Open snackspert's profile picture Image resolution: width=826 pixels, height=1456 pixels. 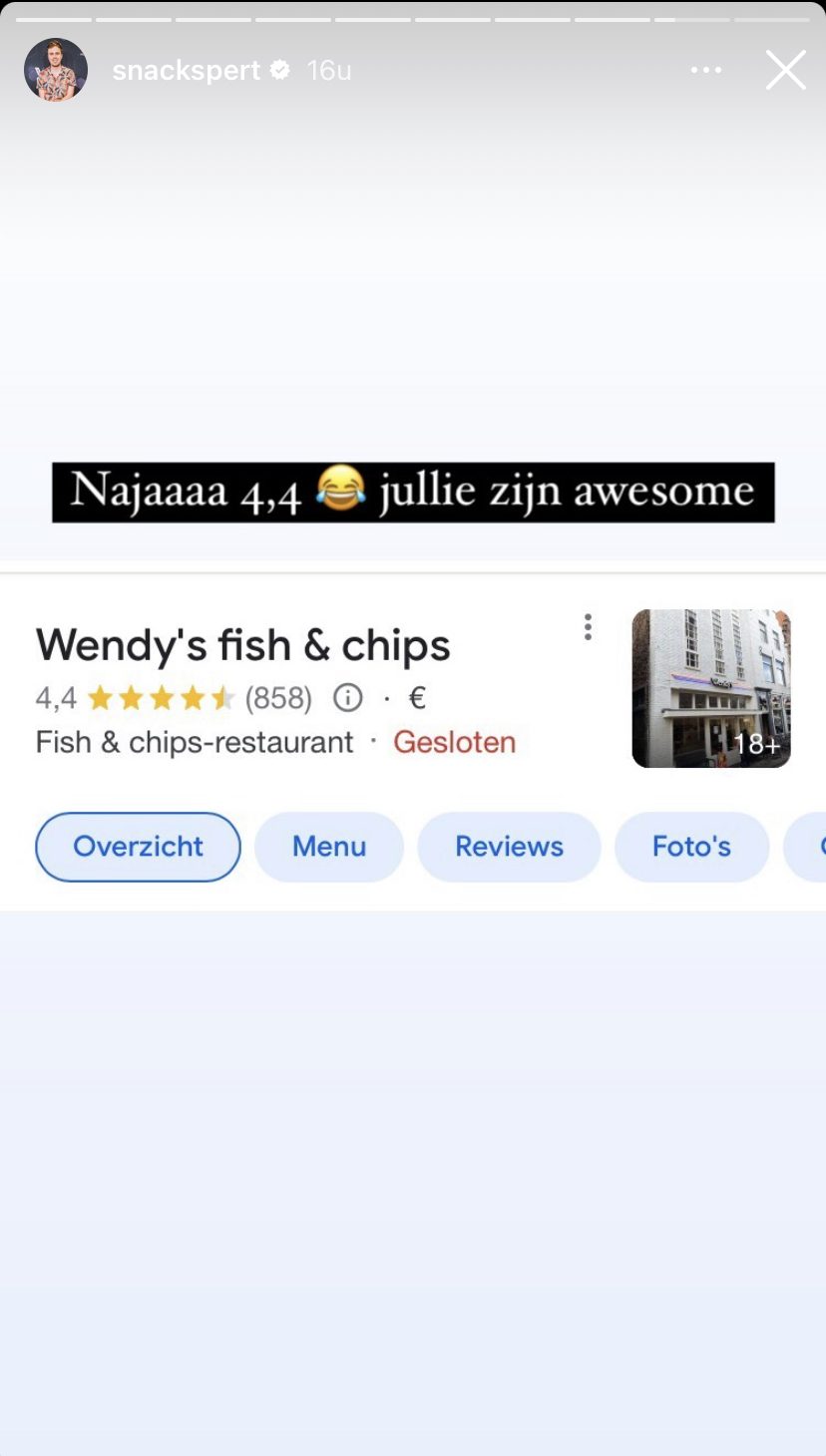click(56, 70)
